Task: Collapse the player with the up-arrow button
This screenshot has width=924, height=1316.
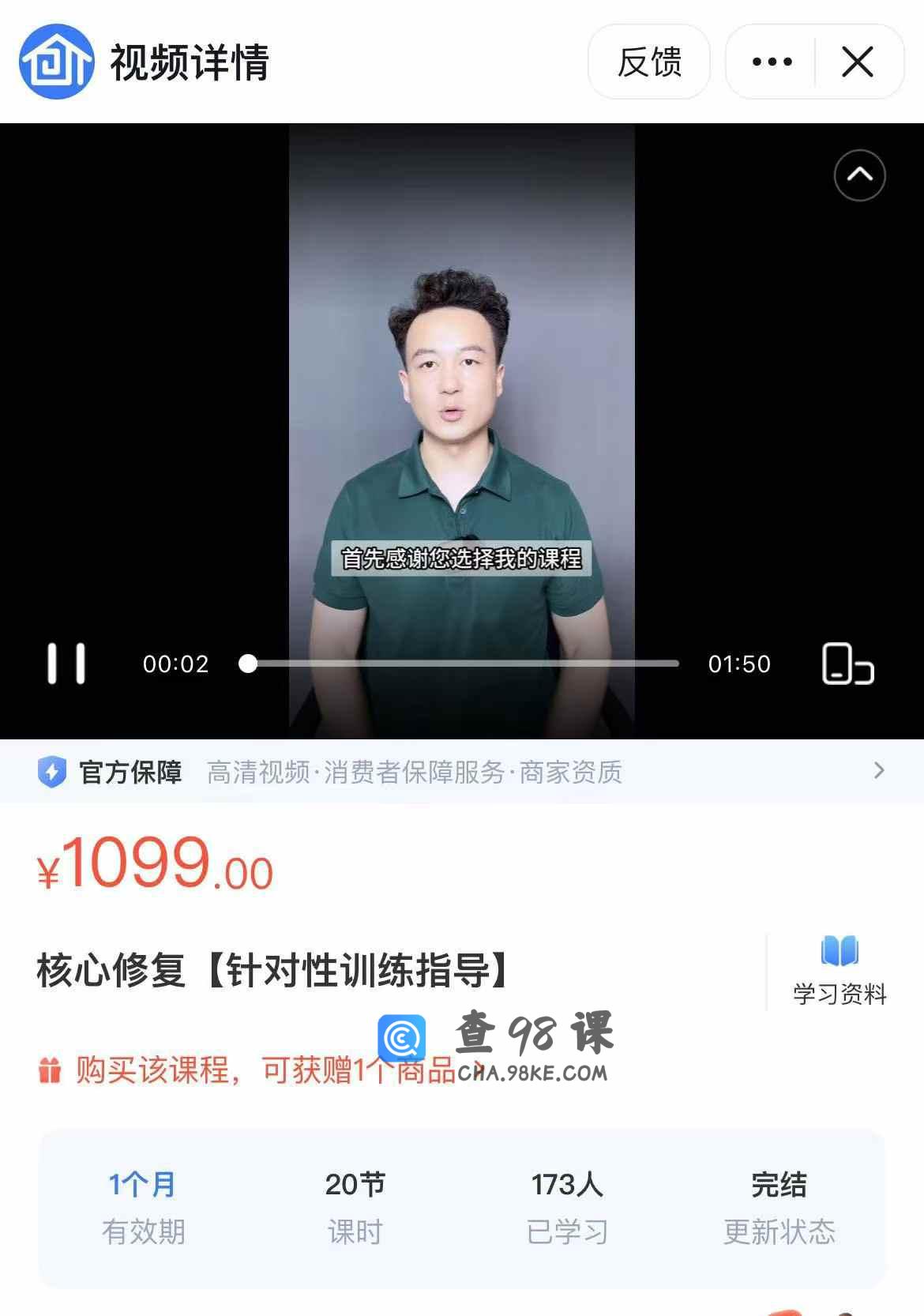Action: 859,175
